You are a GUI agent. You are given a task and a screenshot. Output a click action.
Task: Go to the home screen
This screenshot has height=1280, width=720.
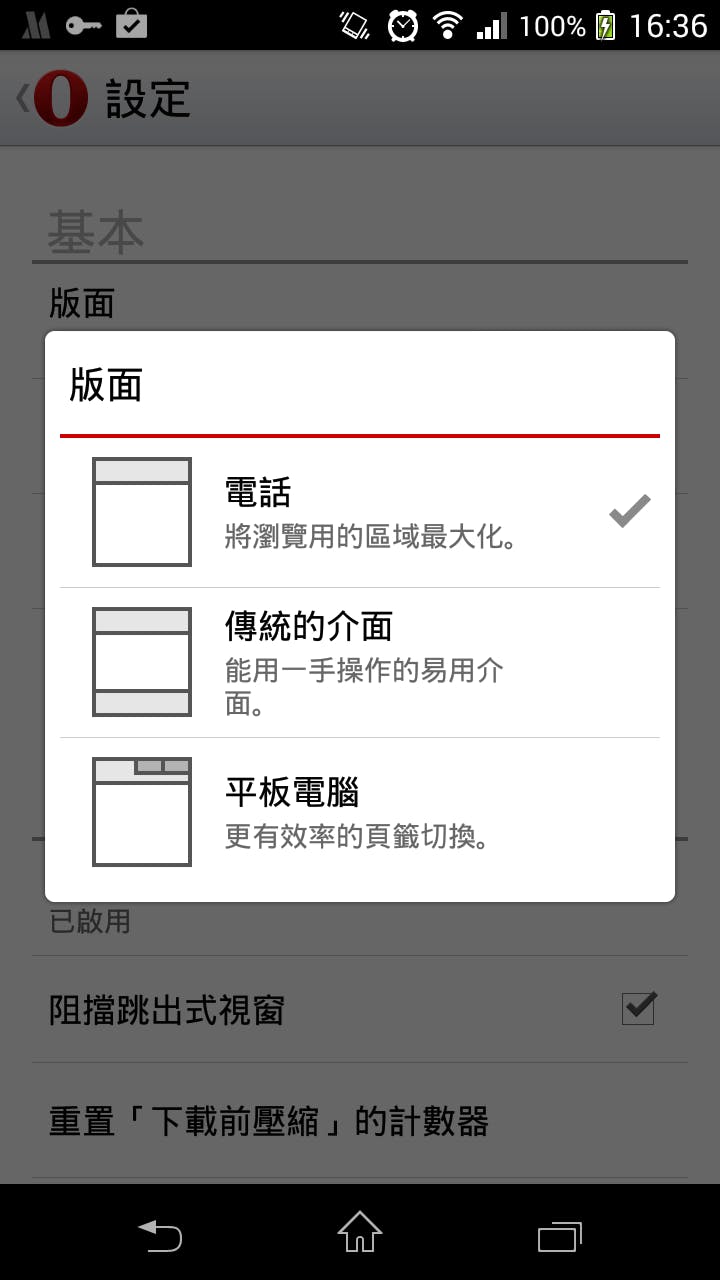(x=360, y=1232)
